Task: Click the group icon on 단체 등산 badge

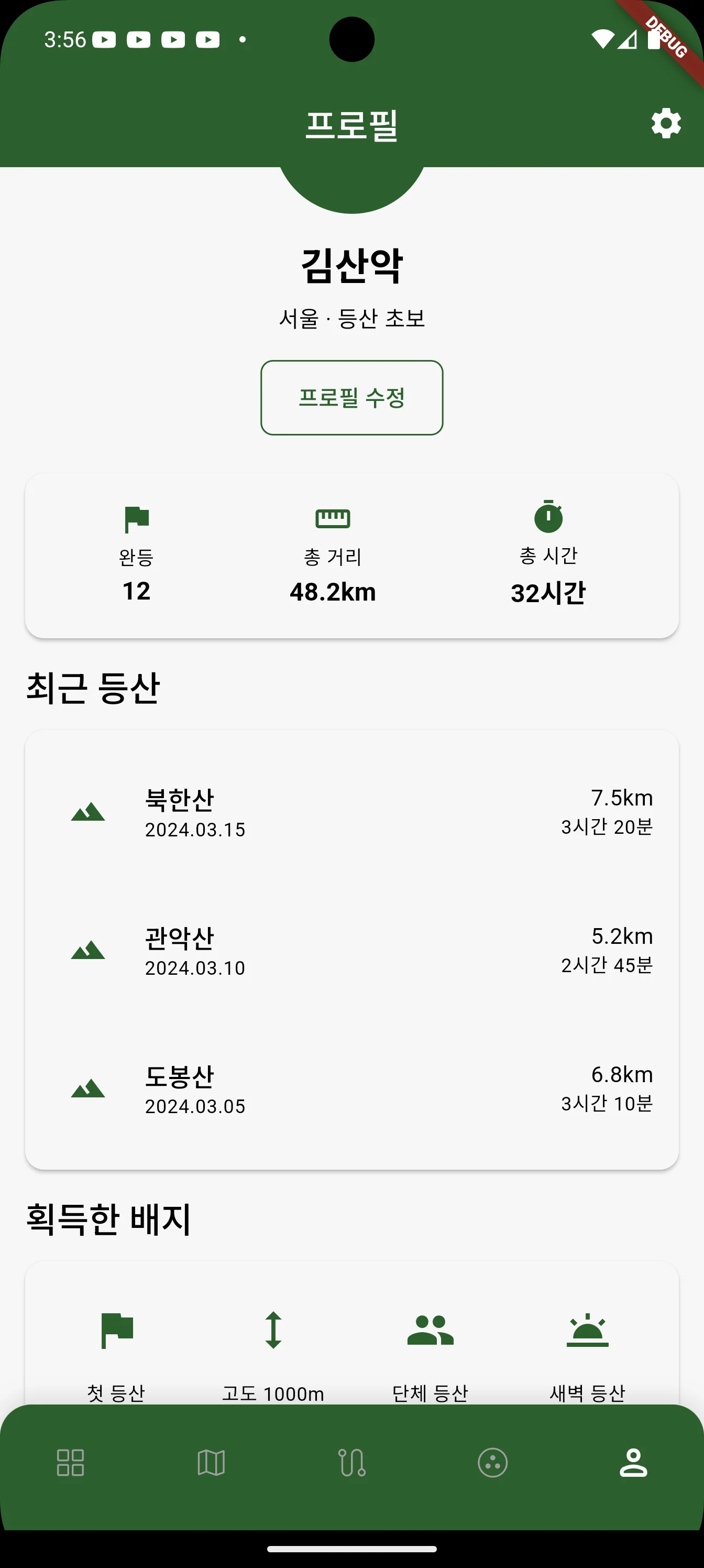Action: 430,1331
